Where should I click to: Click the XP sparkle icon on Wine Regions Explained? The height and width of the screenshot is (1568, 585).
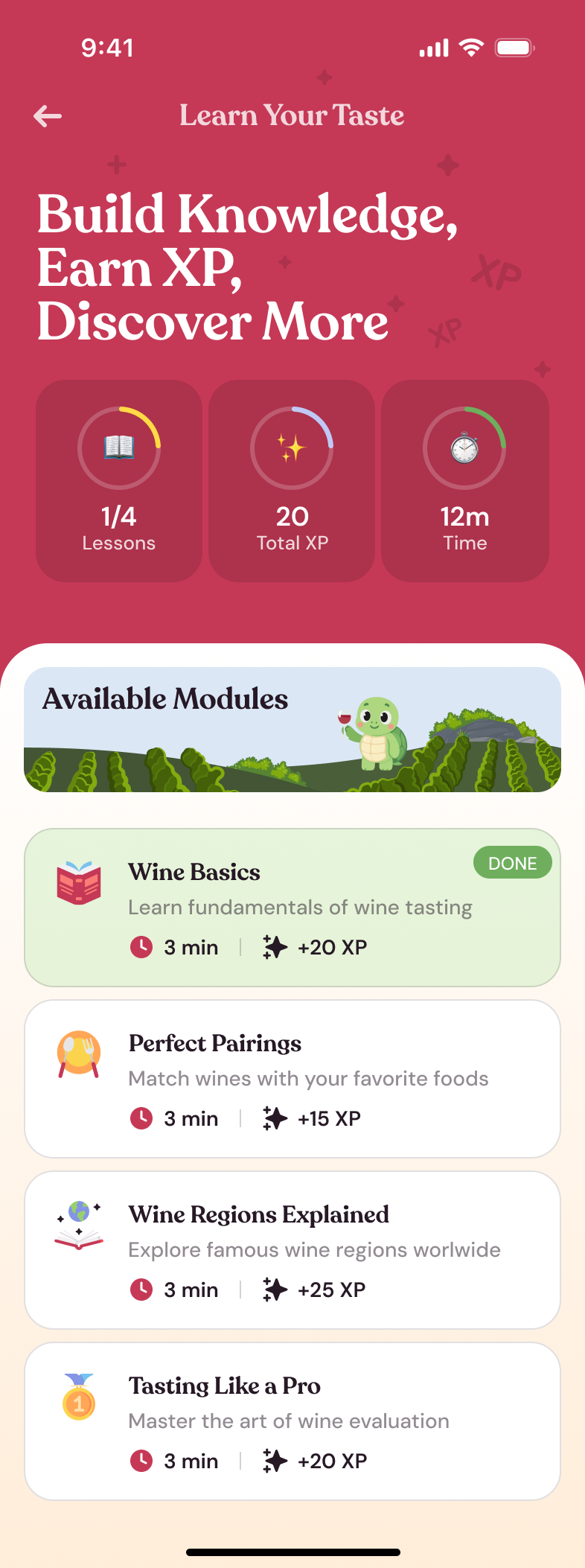click(275, 1290)
